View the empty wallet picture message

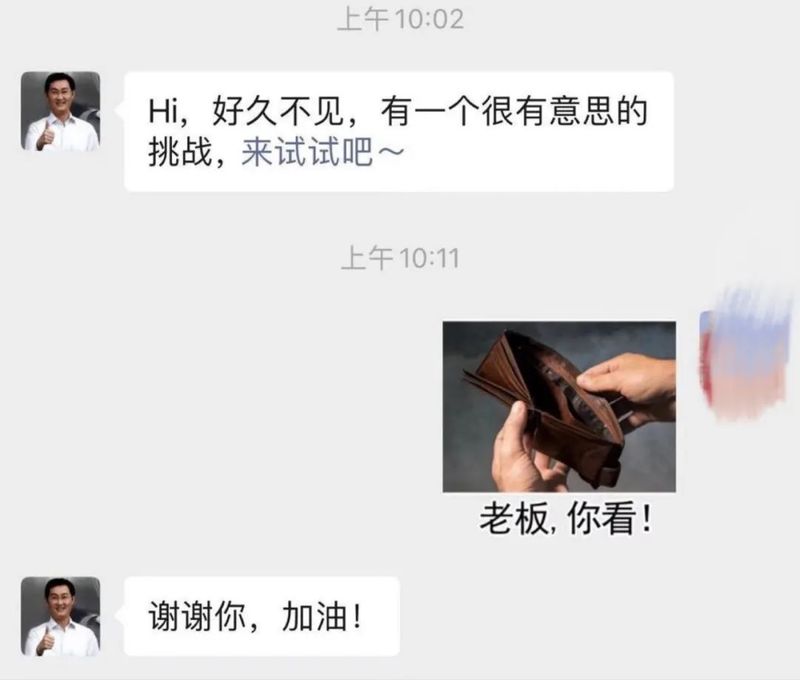(559, 406)
